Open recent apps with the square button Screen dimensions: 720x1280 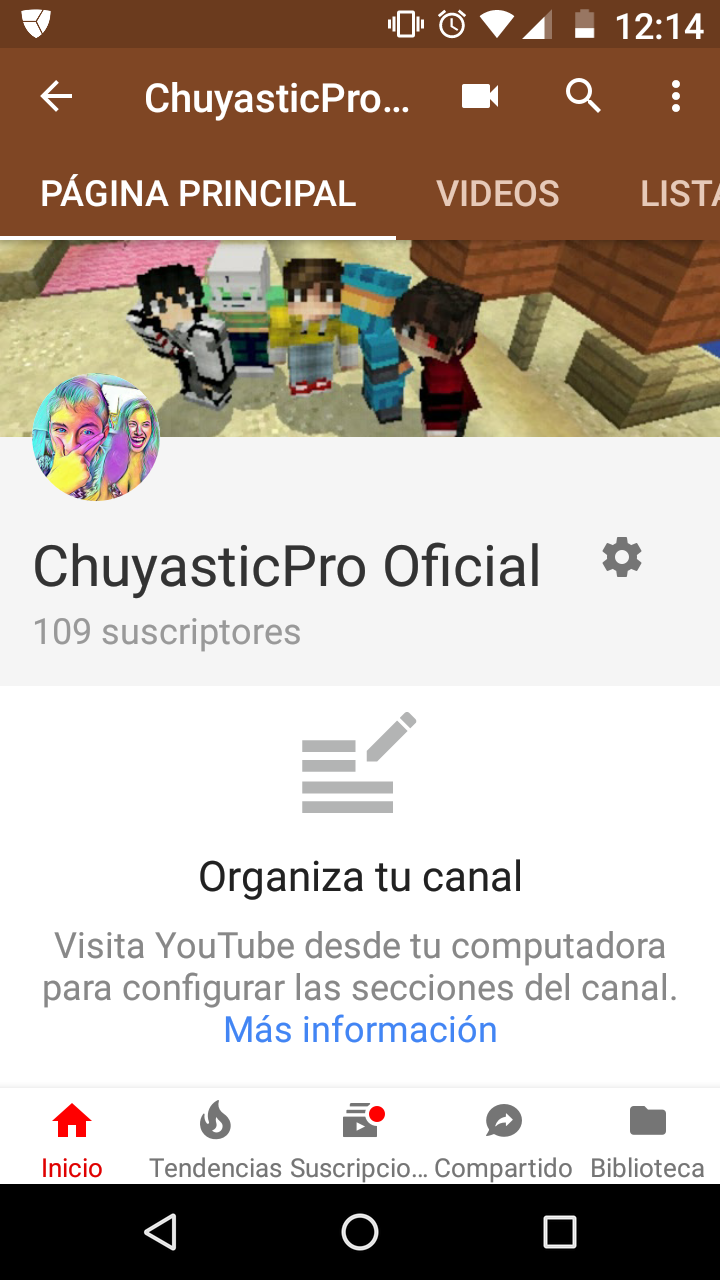560,1232
